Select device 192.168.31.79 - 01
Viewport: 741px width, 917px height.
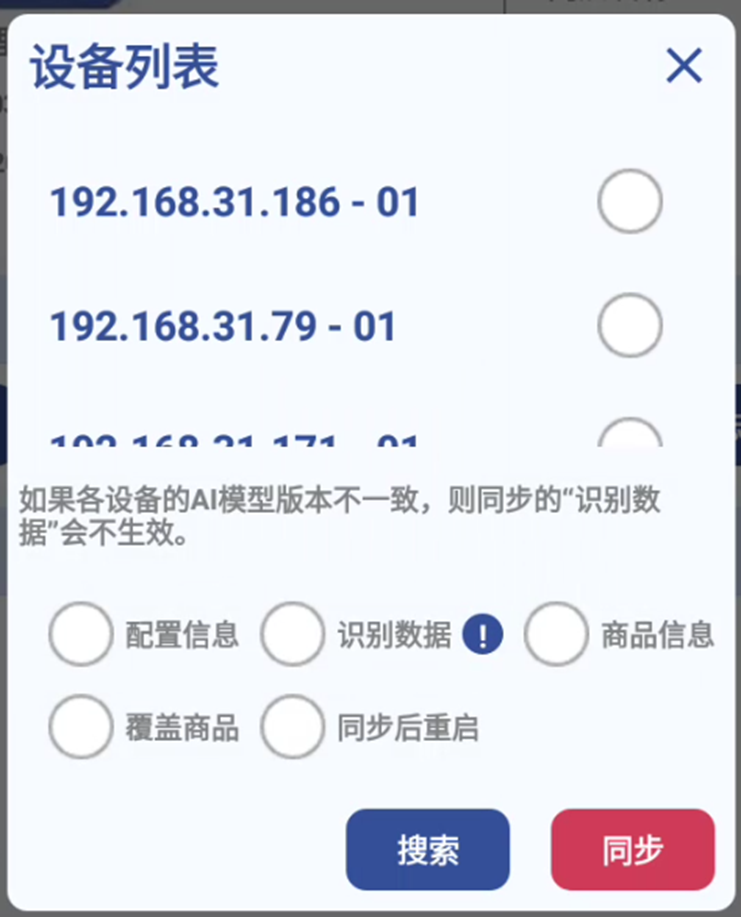tap(629, 326)
